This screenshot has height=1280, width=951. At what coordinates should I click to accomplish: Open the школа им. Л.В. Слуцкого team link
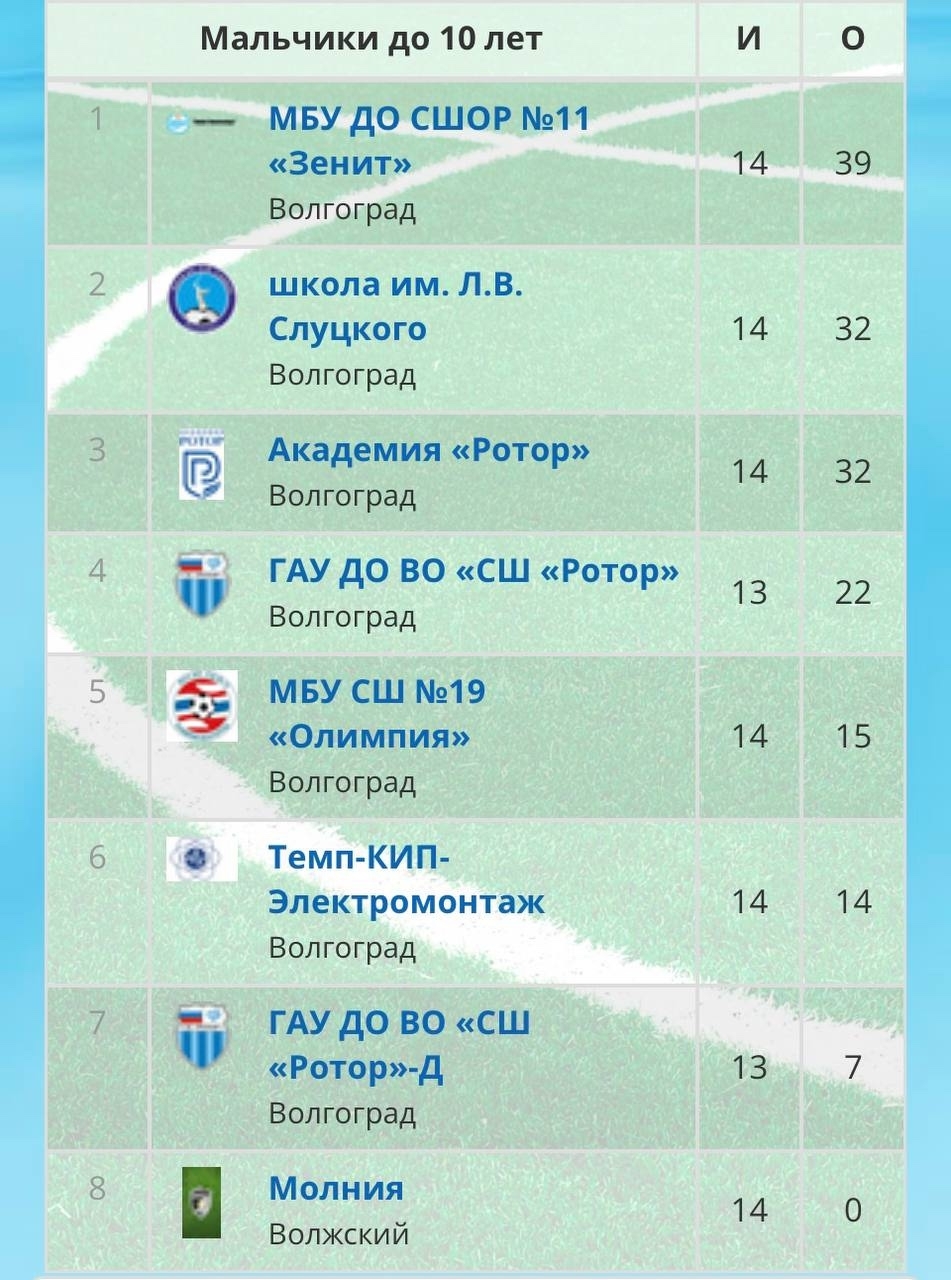pos(395,307)
